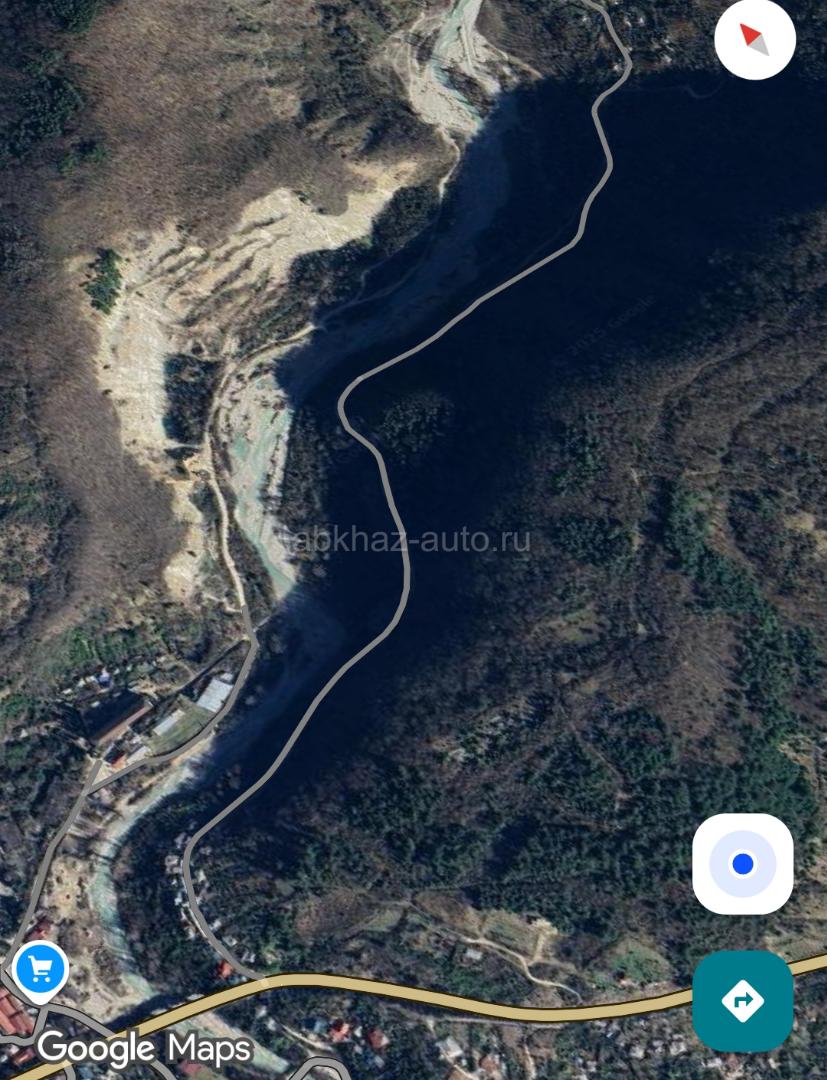Image resolution: width=827 pixels, height=1080 pixels.
Task: Open directions with the turn arrow button
Action: (742, 1000)
